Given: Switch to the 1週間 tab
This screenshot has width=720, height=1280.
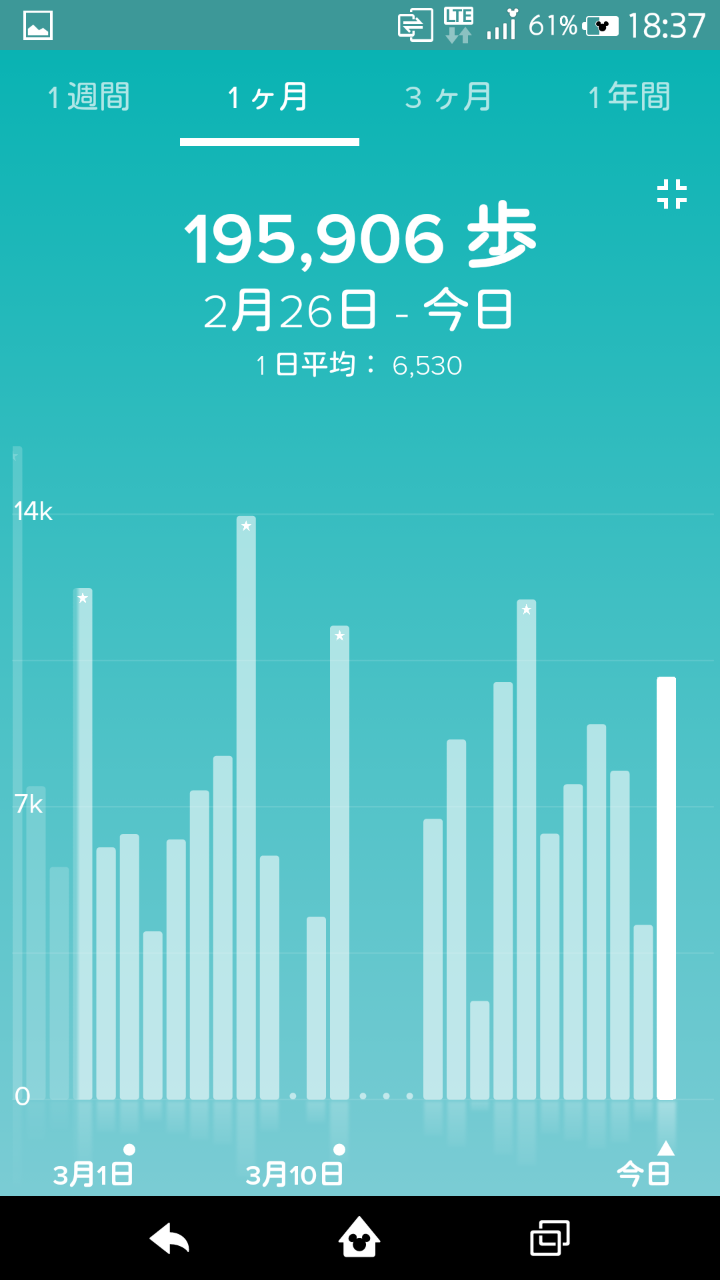Looking at the screenshot, I should (x=89, y=97).
